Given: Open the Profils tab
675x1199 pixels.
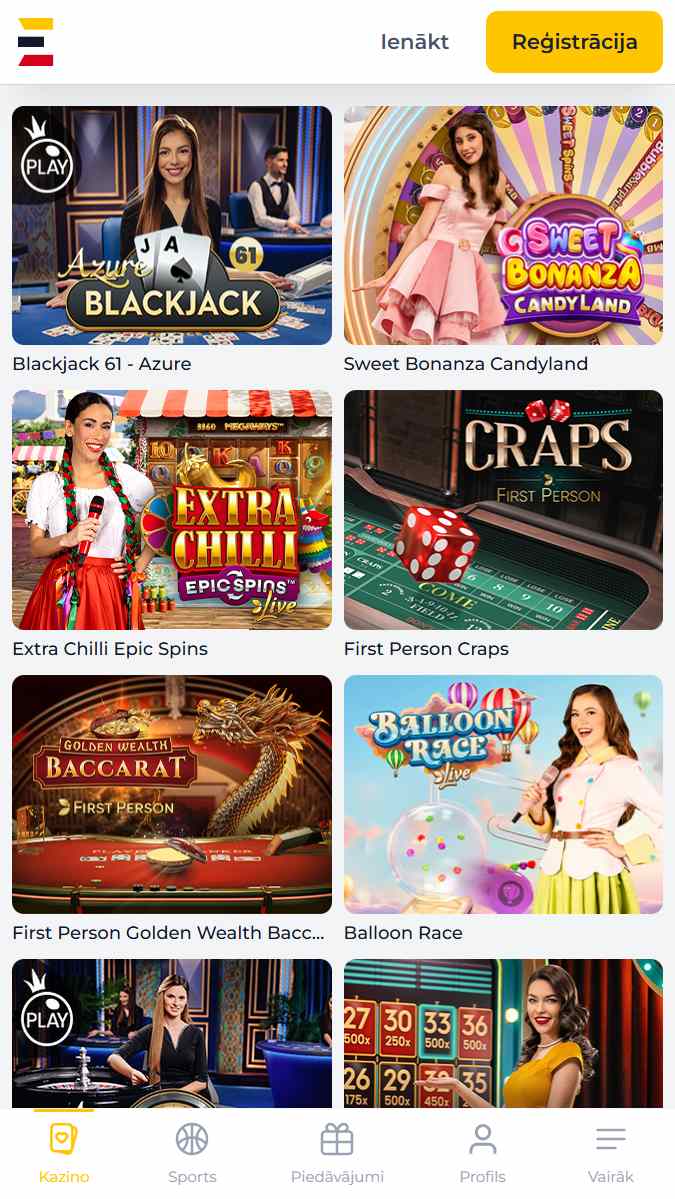Looking at the screenshot, I should click(482, 1154).
